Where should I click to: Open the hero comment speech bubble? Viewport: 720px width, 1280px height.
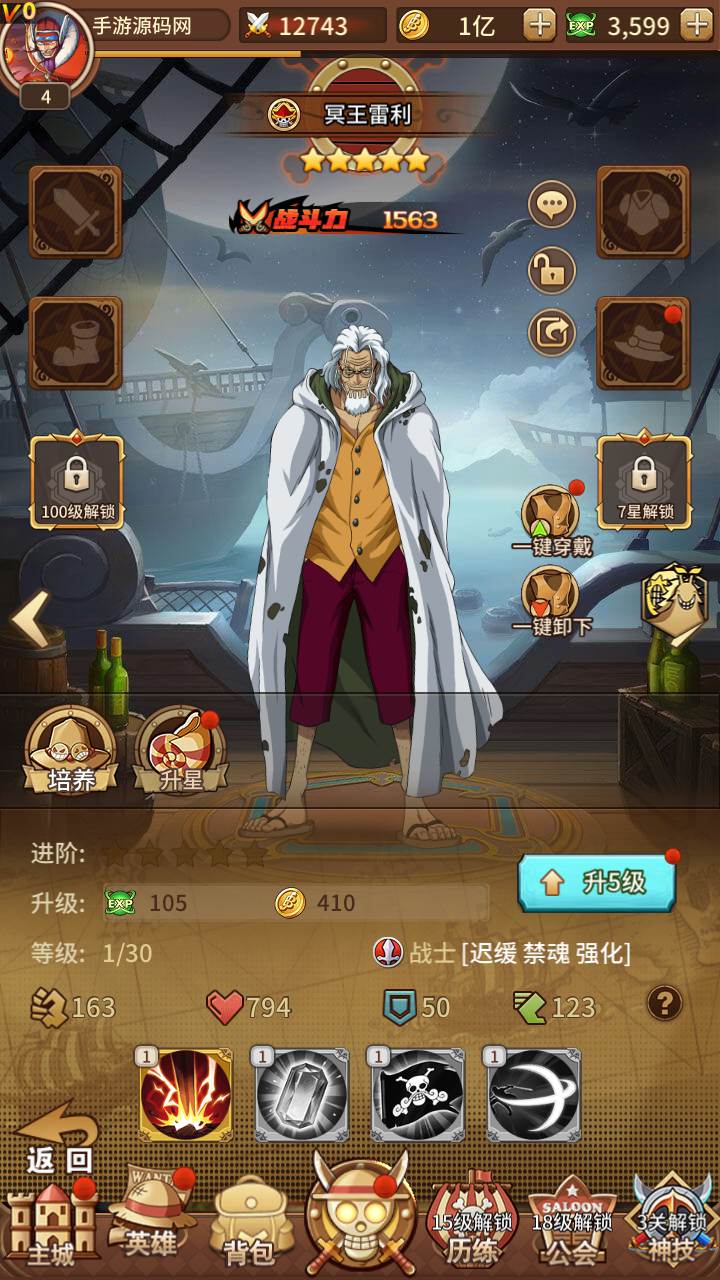click(x=552, y=206)
